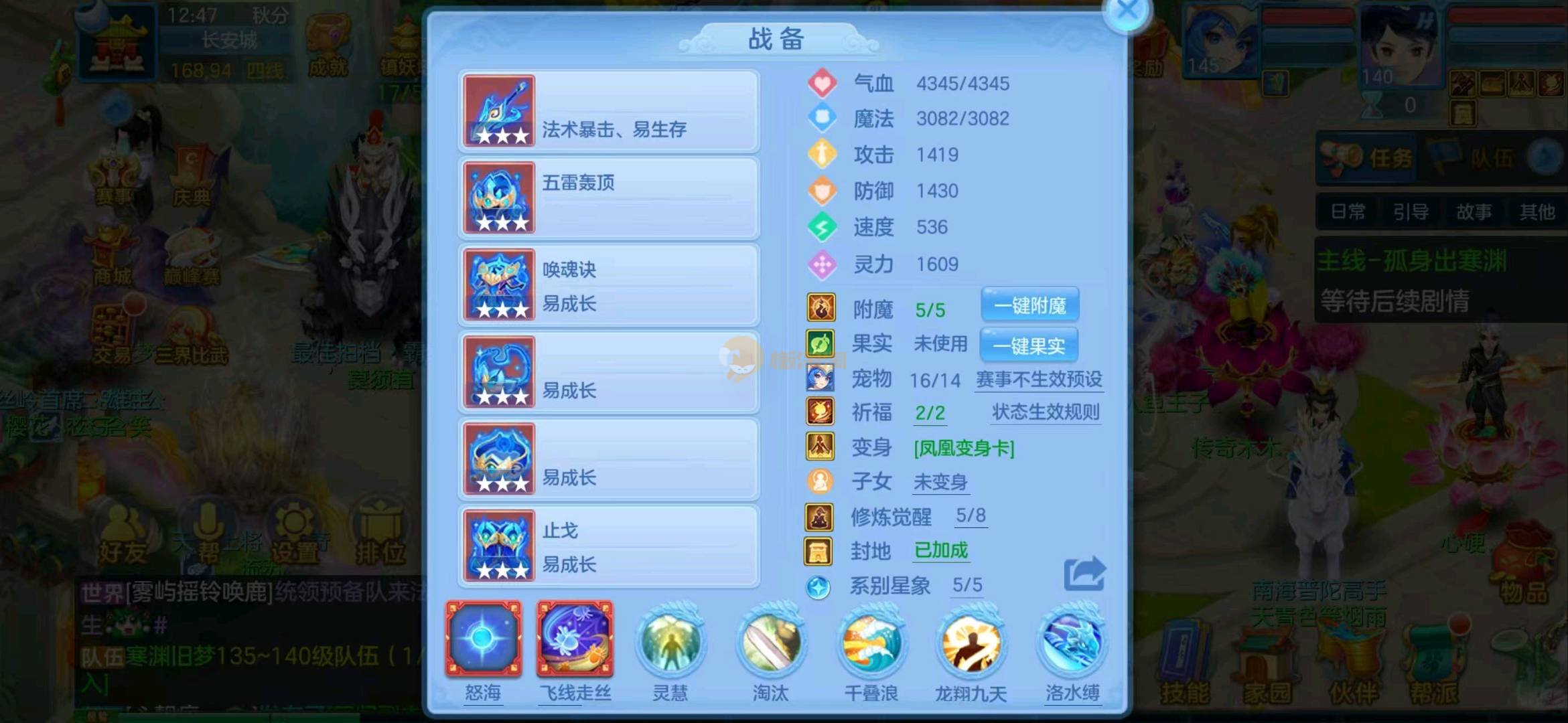Viewport: 1568px width, 723px height.
Task: Open the 洛水缚 skill icon
Action: tap(1072, 643)
